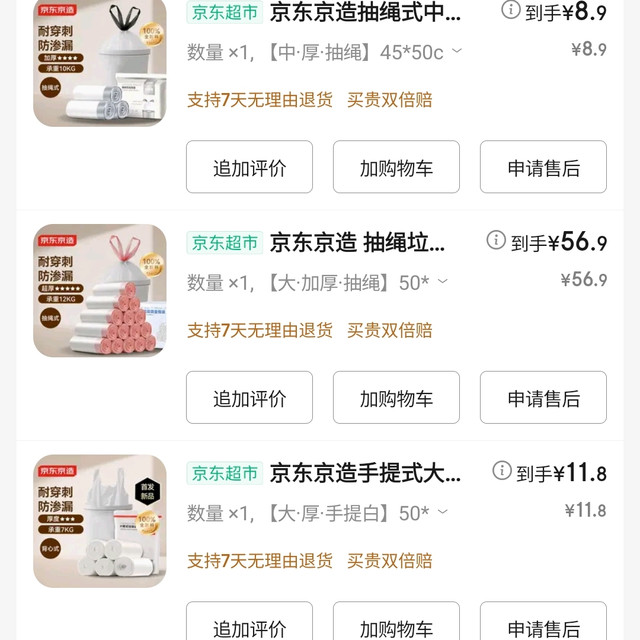Expand the 中·厚·抽绳 45*50c specification
Image resolution: width=640 pixels, height=640 pixels.
pyautogui.click(x=457, y=51)
